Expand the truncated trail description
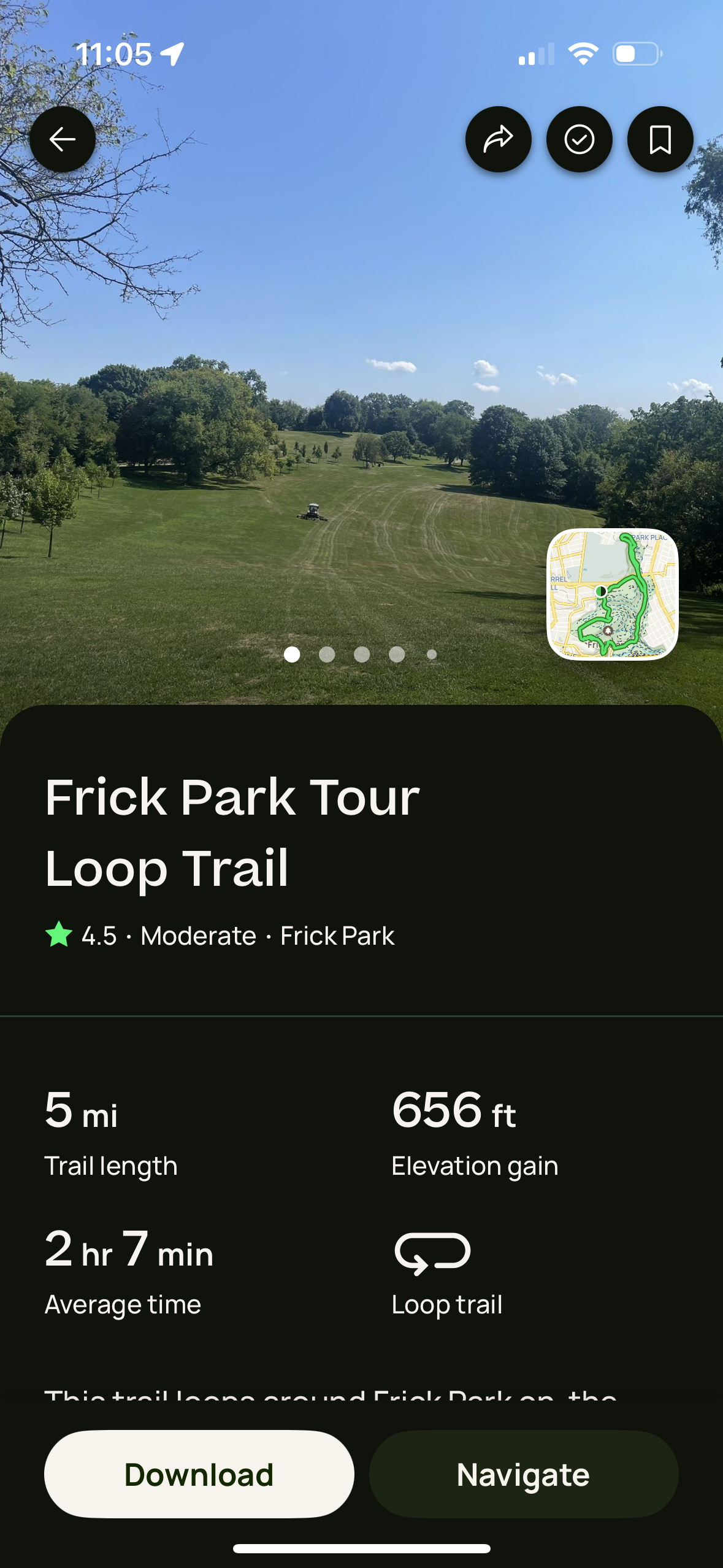Screen dimensions: 723x1568 pyautogui.click(x=331, y=1399)
